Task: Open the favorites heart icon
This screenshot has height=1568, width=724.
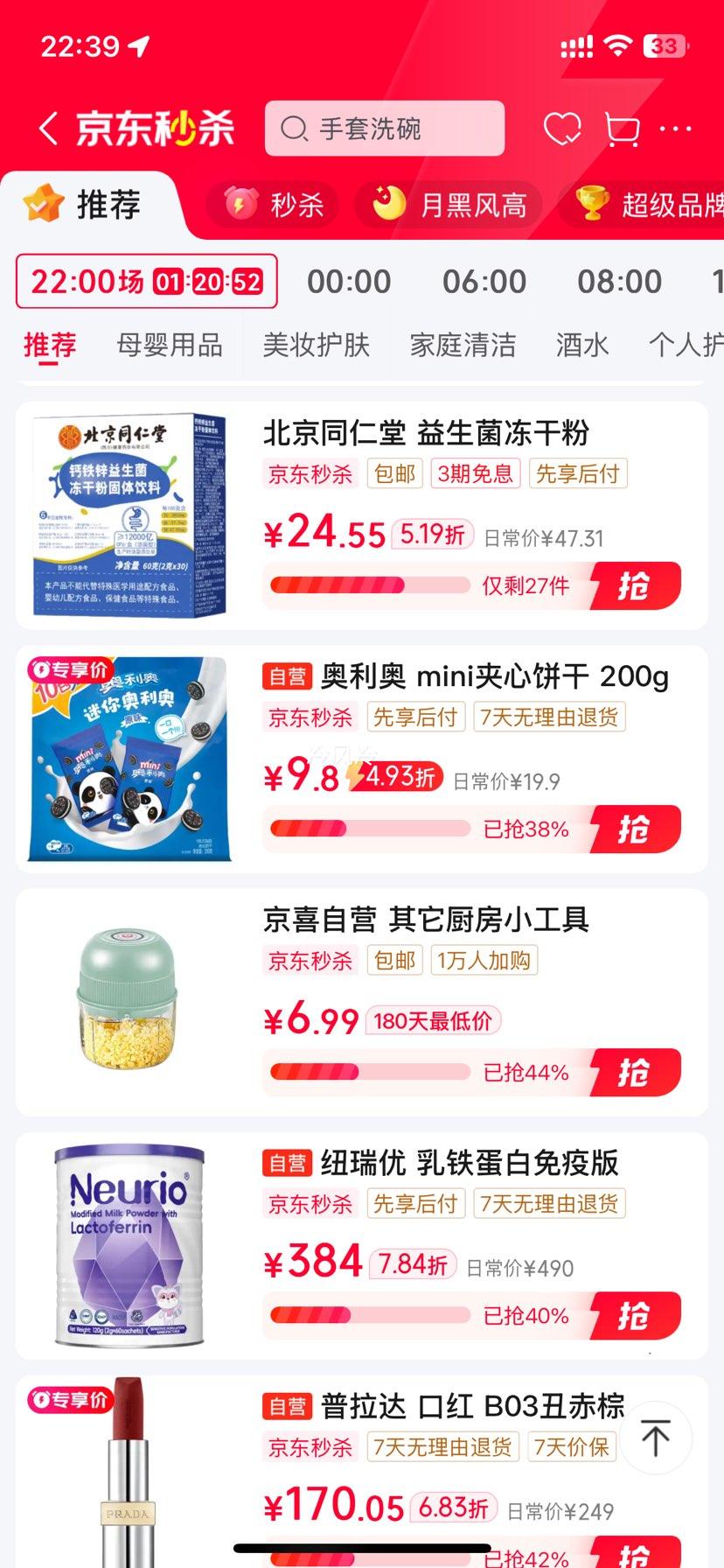Action: click(x=565, y=127)
